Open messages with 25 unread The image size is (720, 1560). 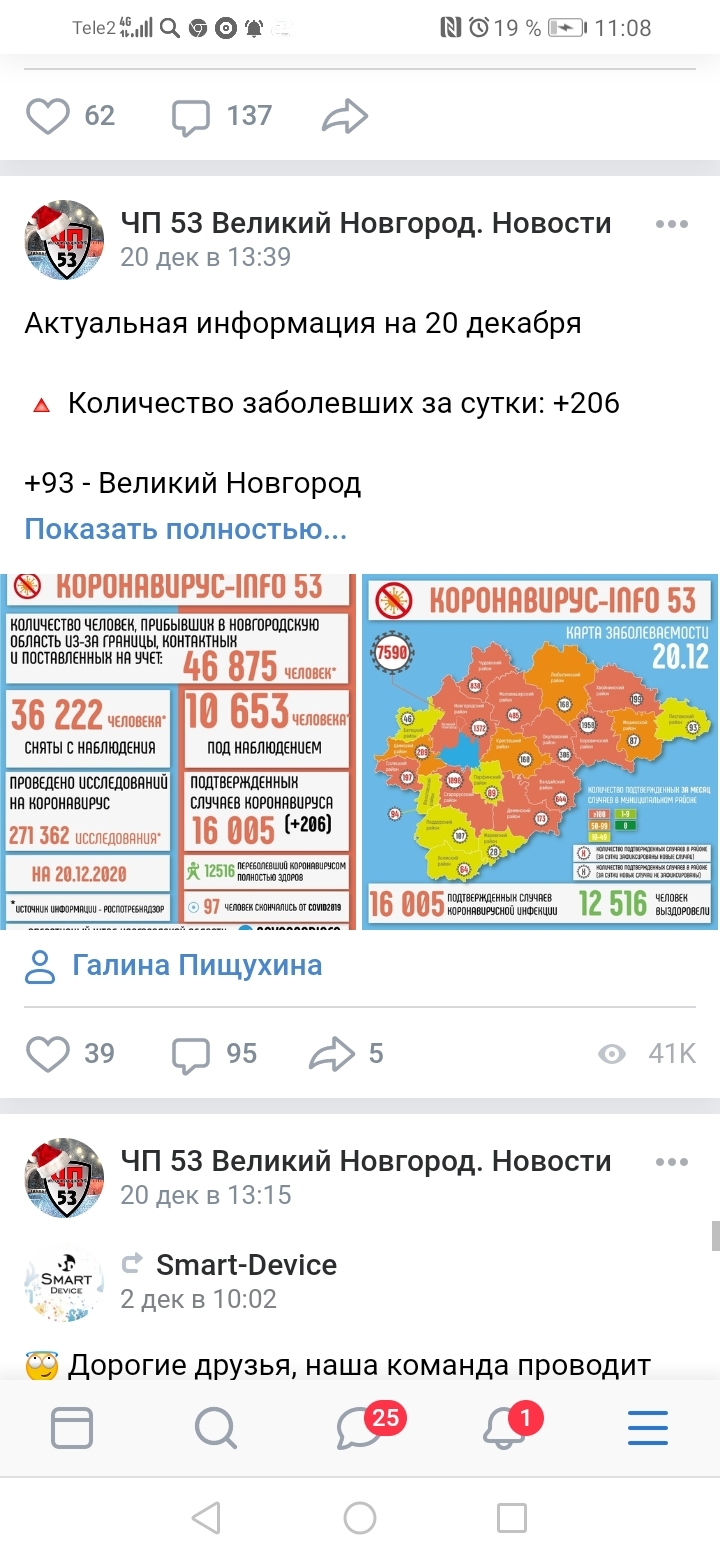click(x=360, y=1428)
